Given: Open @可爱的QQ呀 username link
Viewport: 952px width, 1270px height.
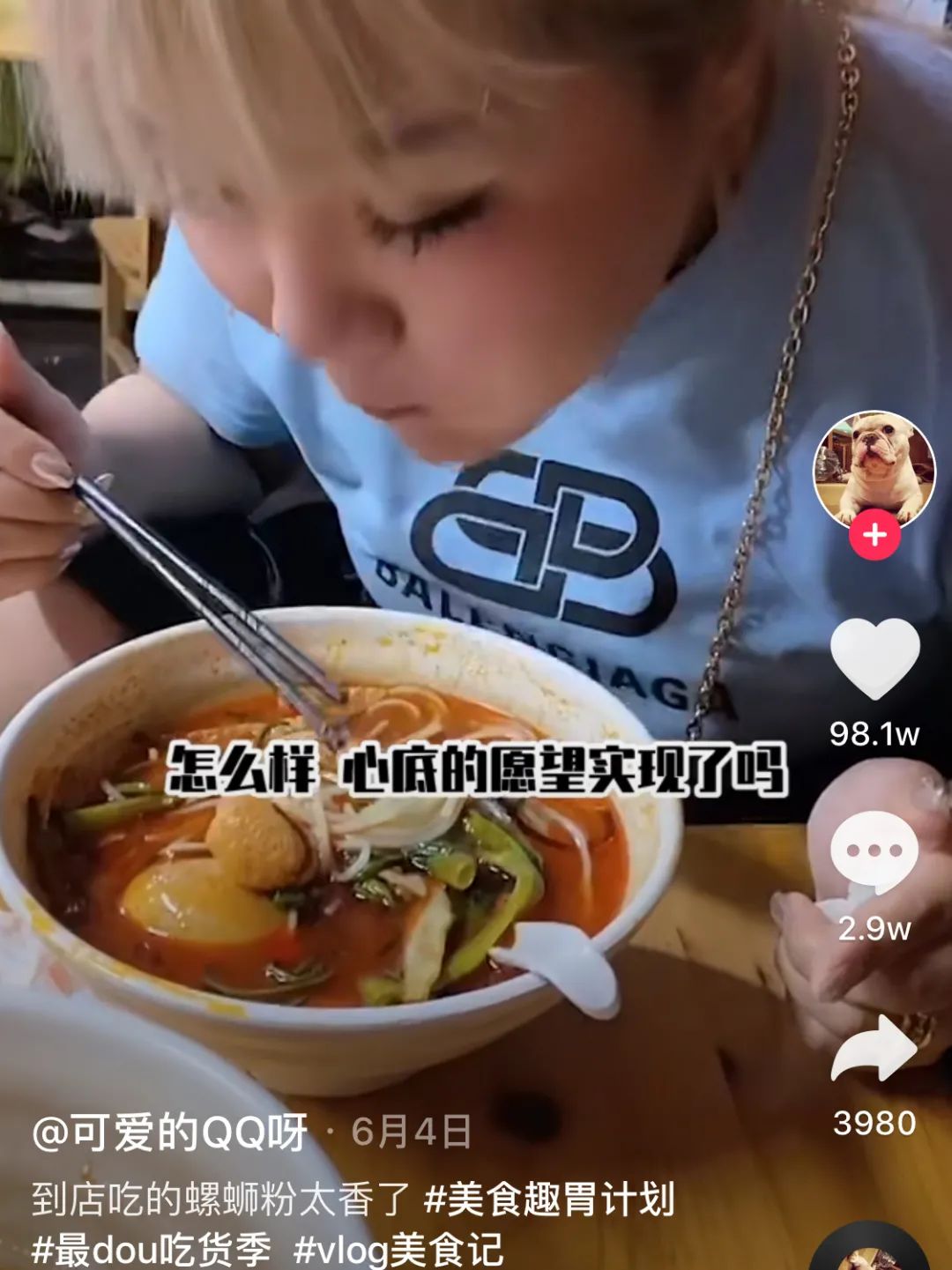Looking at the screenshot, I should [169, 1132].
